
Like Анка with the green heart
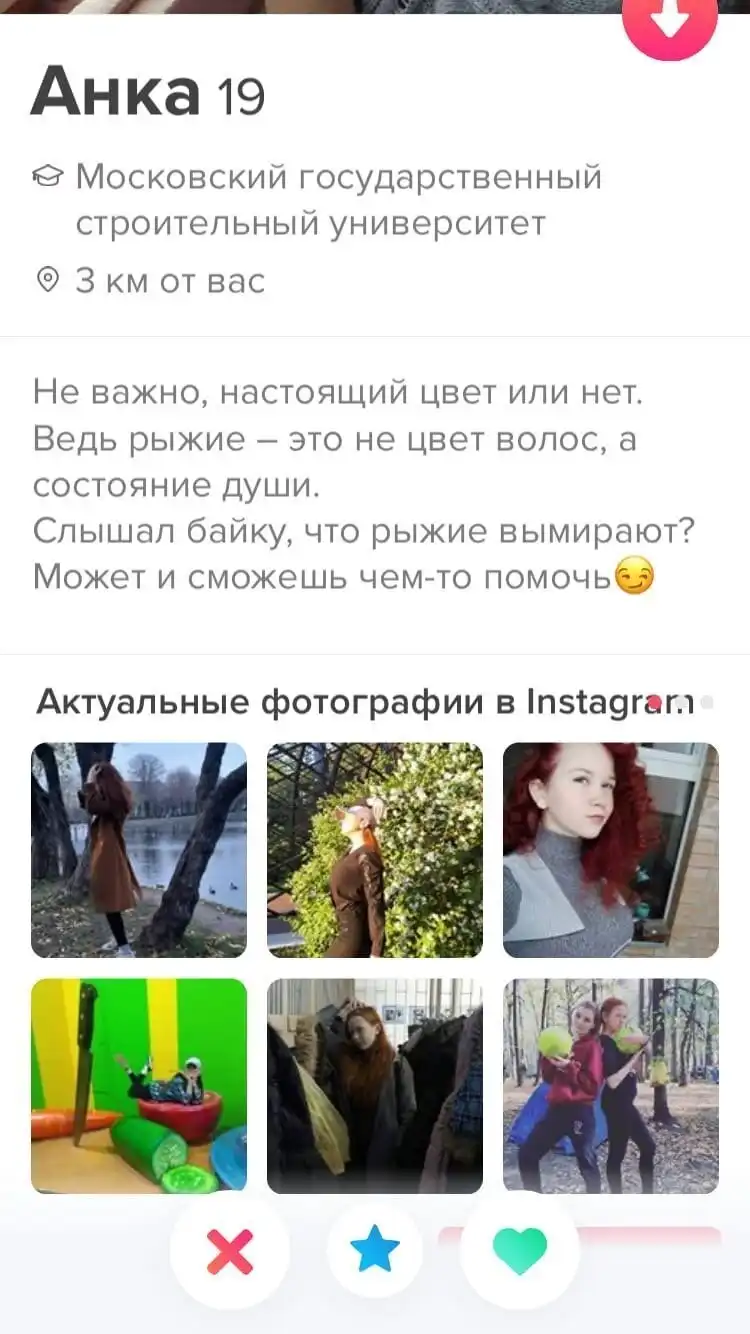520,1251
